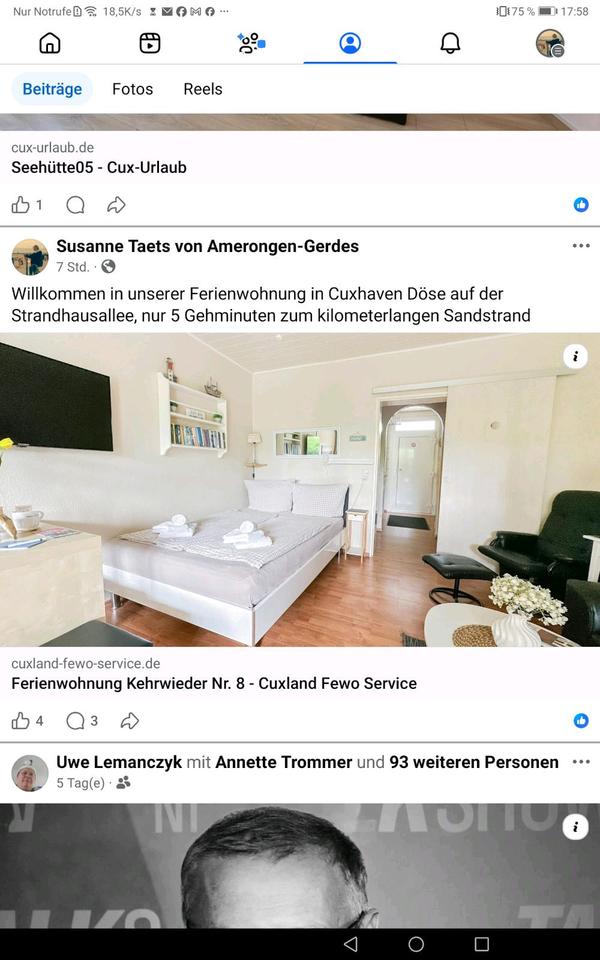Open Susanne Taets von Amerongen-Gerdes' profile
The image size is (600, 960).
(207, 246)
